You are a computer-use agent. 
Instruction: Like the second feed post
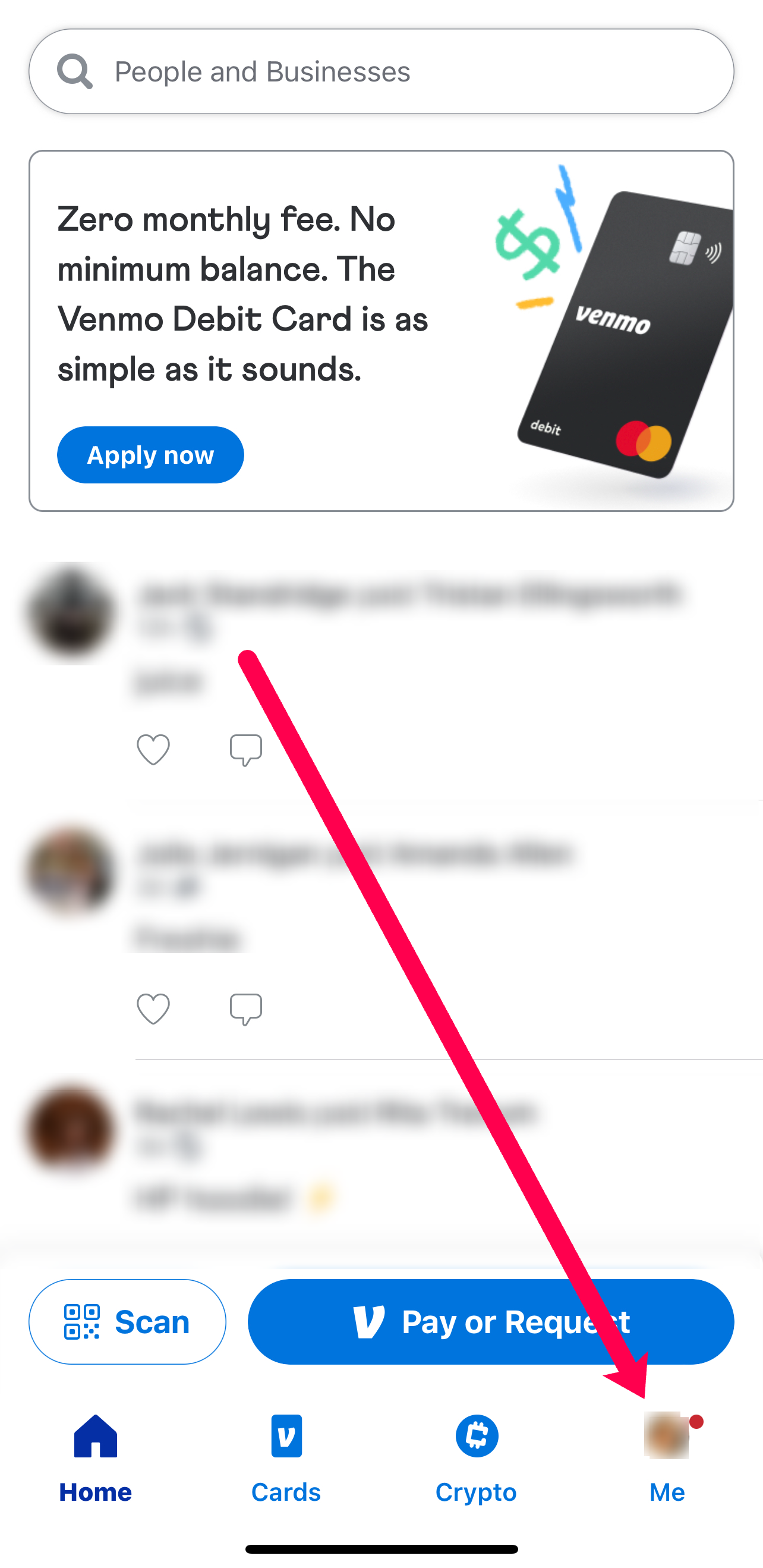click(153, 1008)
